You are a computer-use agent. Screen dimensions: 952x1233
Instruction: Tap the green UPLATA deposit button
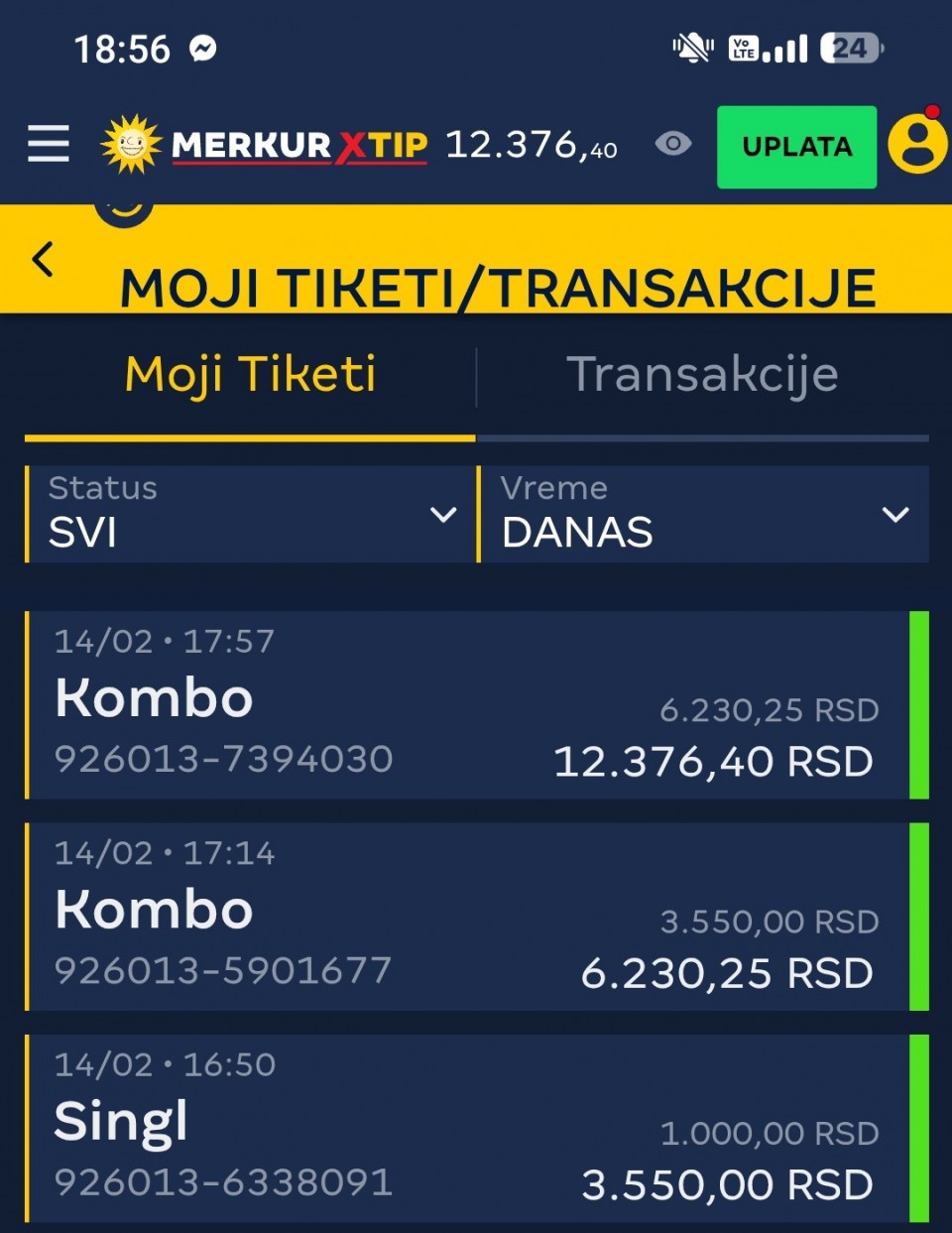coord(796,147)
